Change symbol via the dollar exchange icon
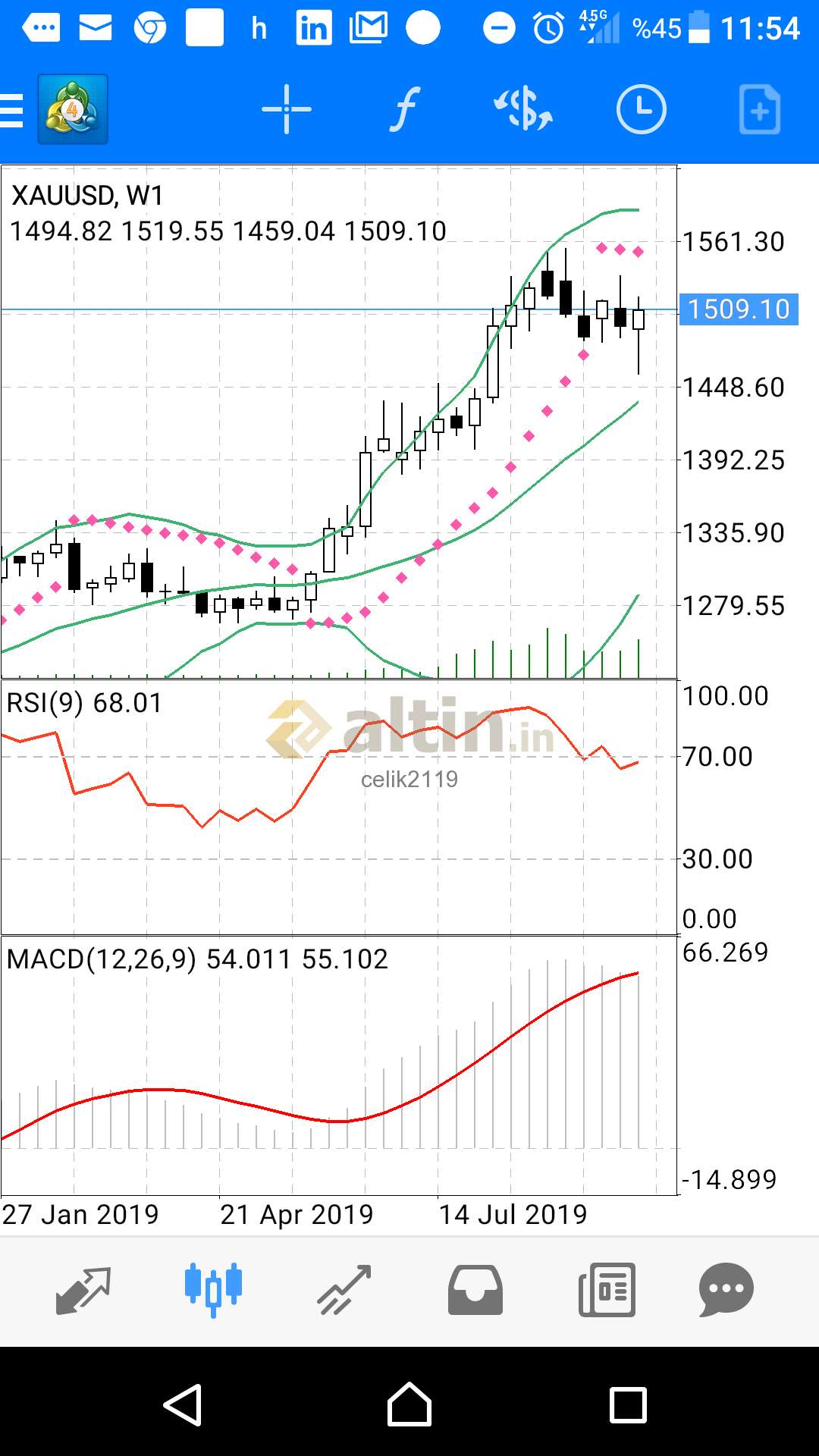The height and width of the screenshot is (1456, 819). pos(523,110)
